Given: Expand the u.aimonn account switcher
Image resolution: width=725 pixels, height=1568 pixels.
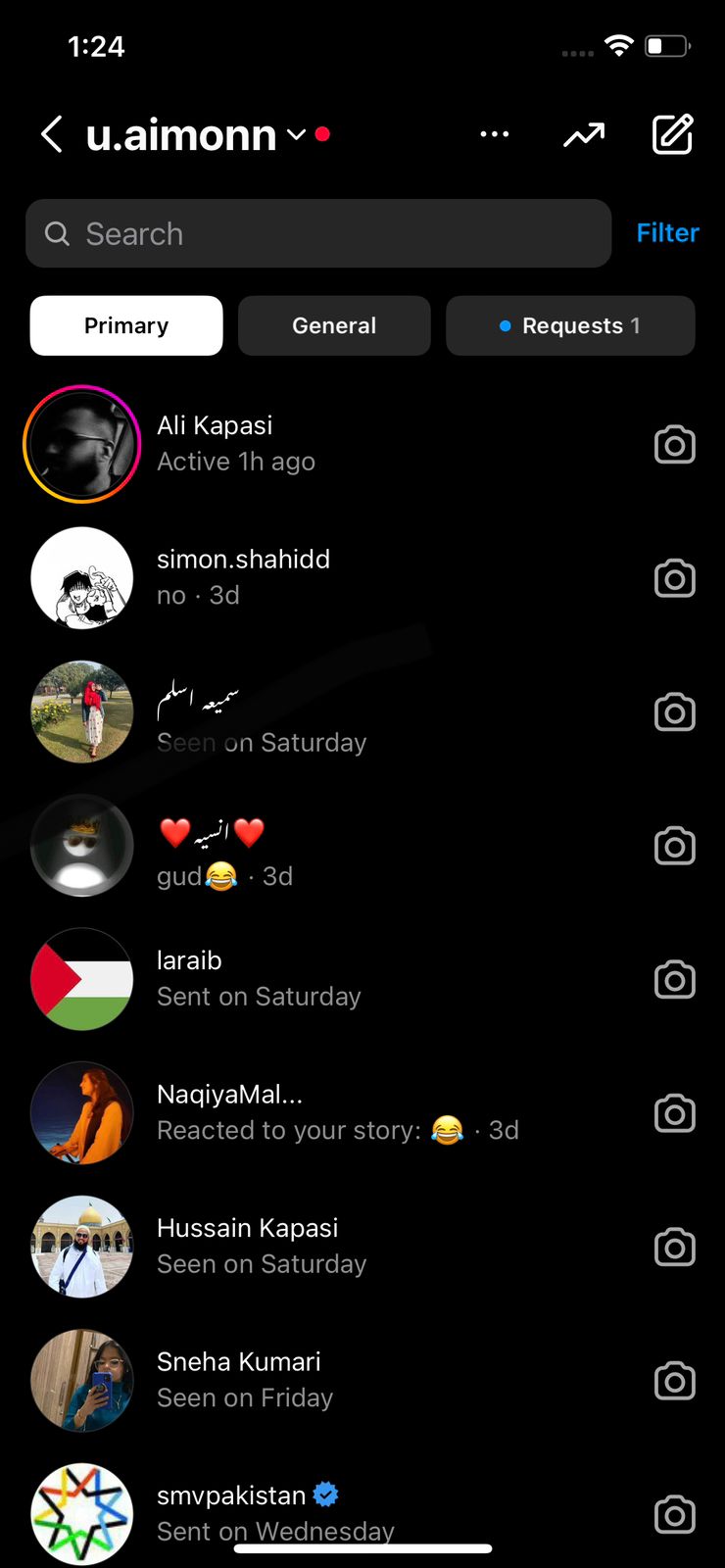Looking at the screenshot, I should click(296, 134).
